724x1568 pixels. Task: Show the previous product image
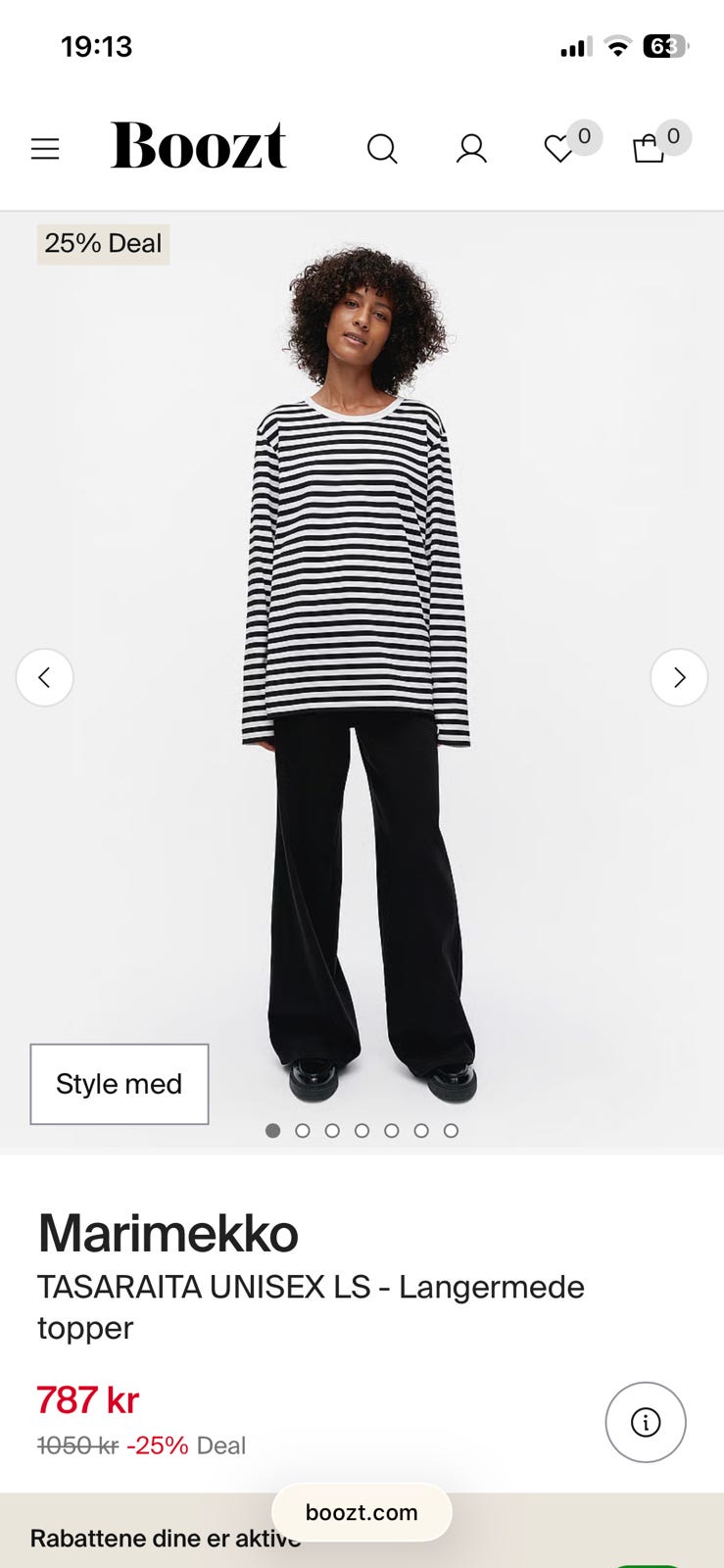(x=45, y=677)
